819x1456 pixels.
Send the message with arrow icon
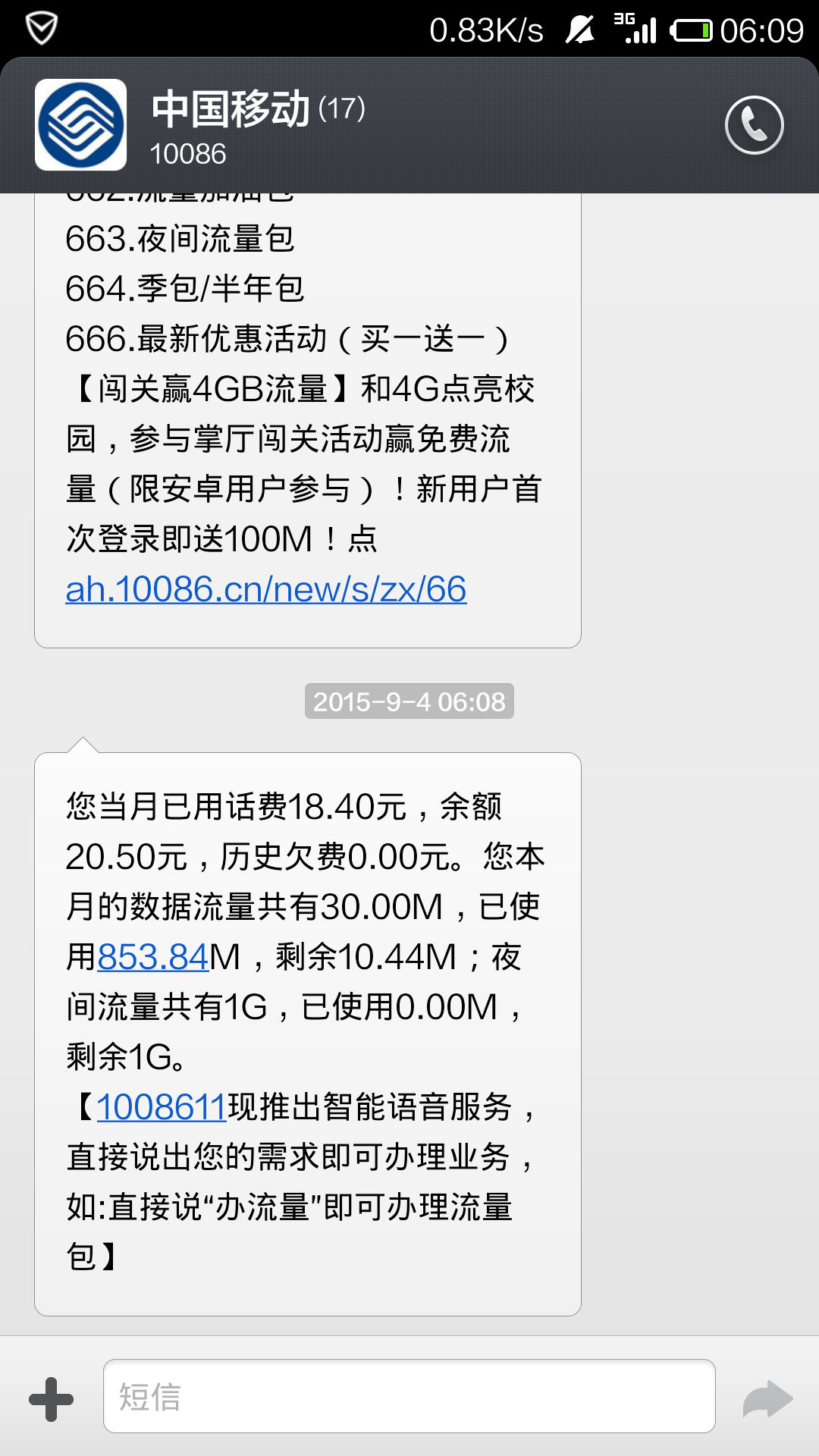coord(767,1398)
